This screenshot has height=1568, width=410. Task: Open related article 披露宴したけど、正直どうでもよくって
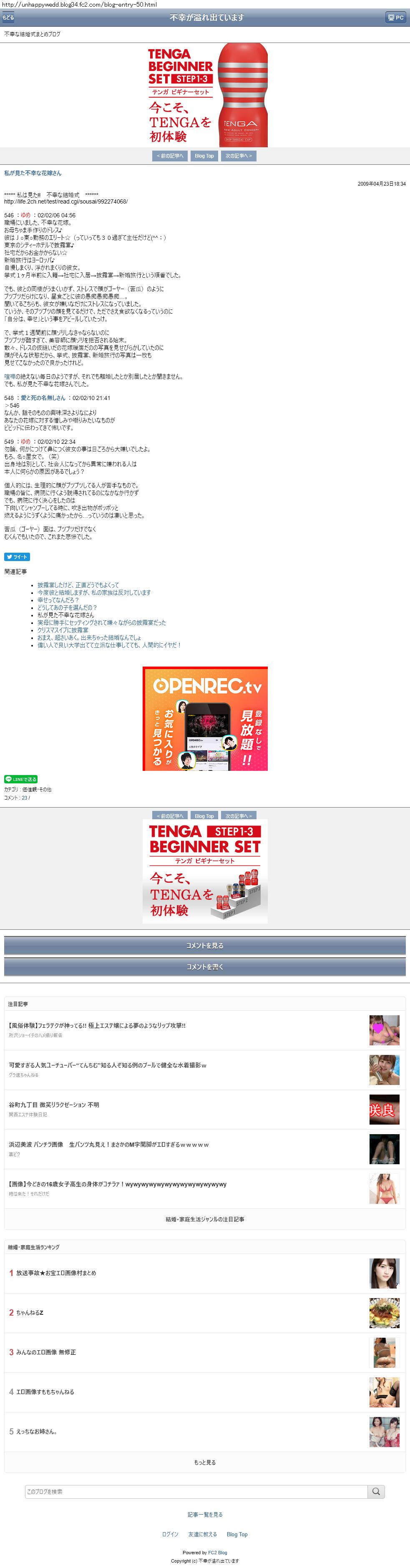tap(78, 585)
